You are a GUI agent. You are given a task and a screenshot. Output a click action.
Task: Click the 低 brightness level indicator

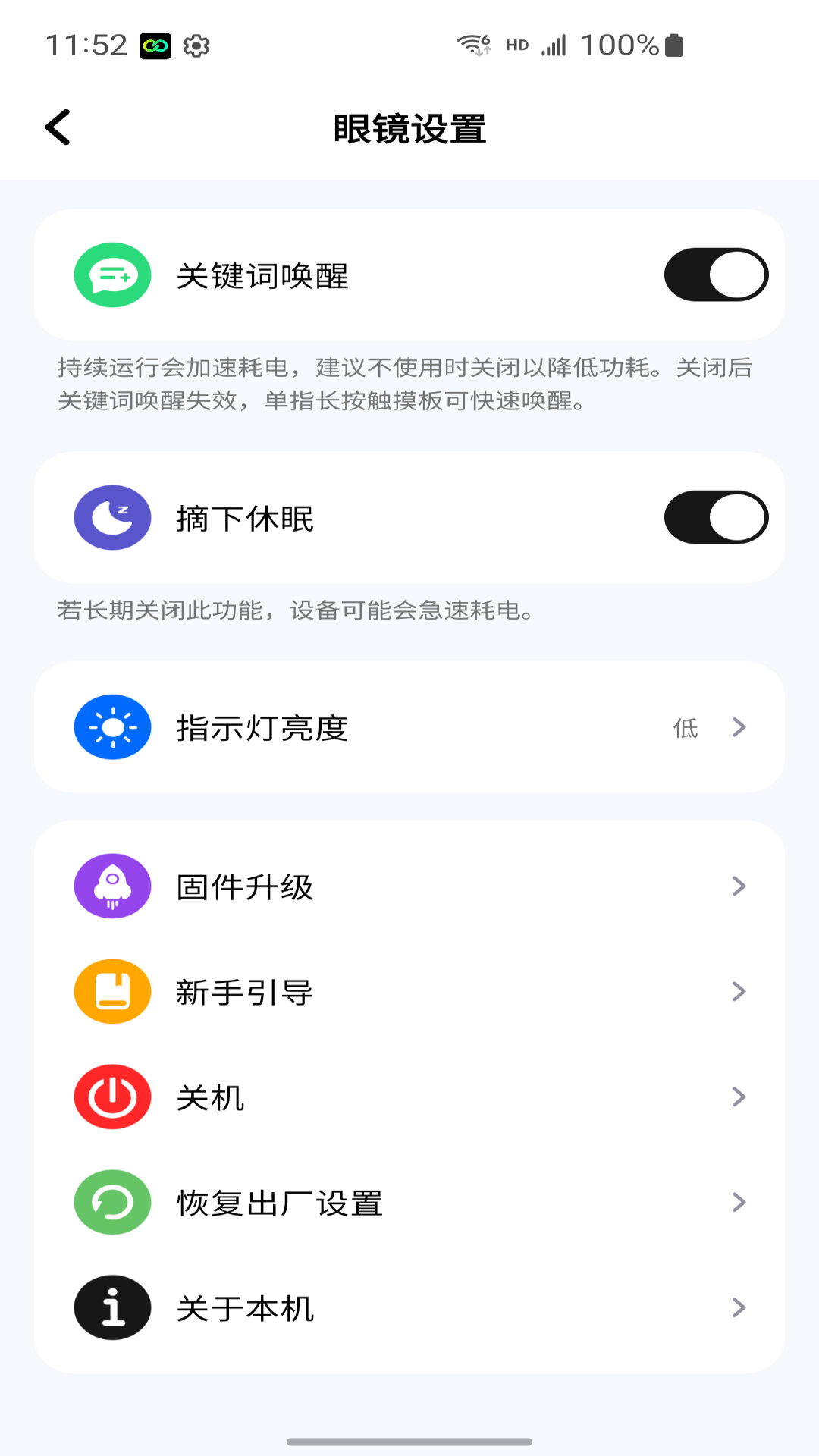[684, 726]
